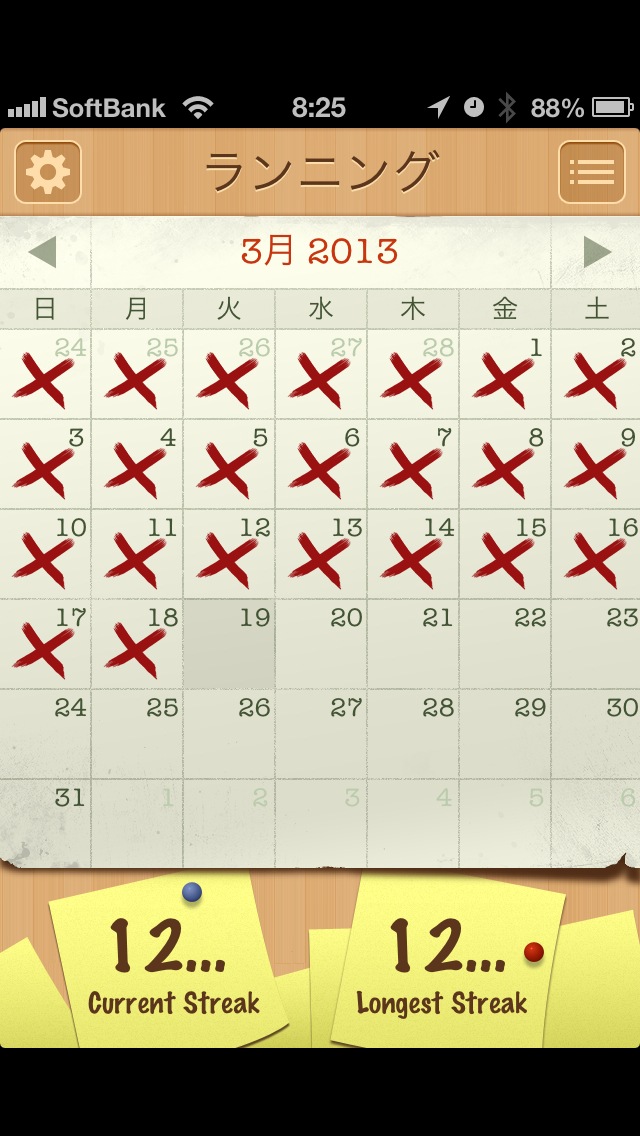
Task: Pick March 28 on the calendar
Action: click(413, 735)
